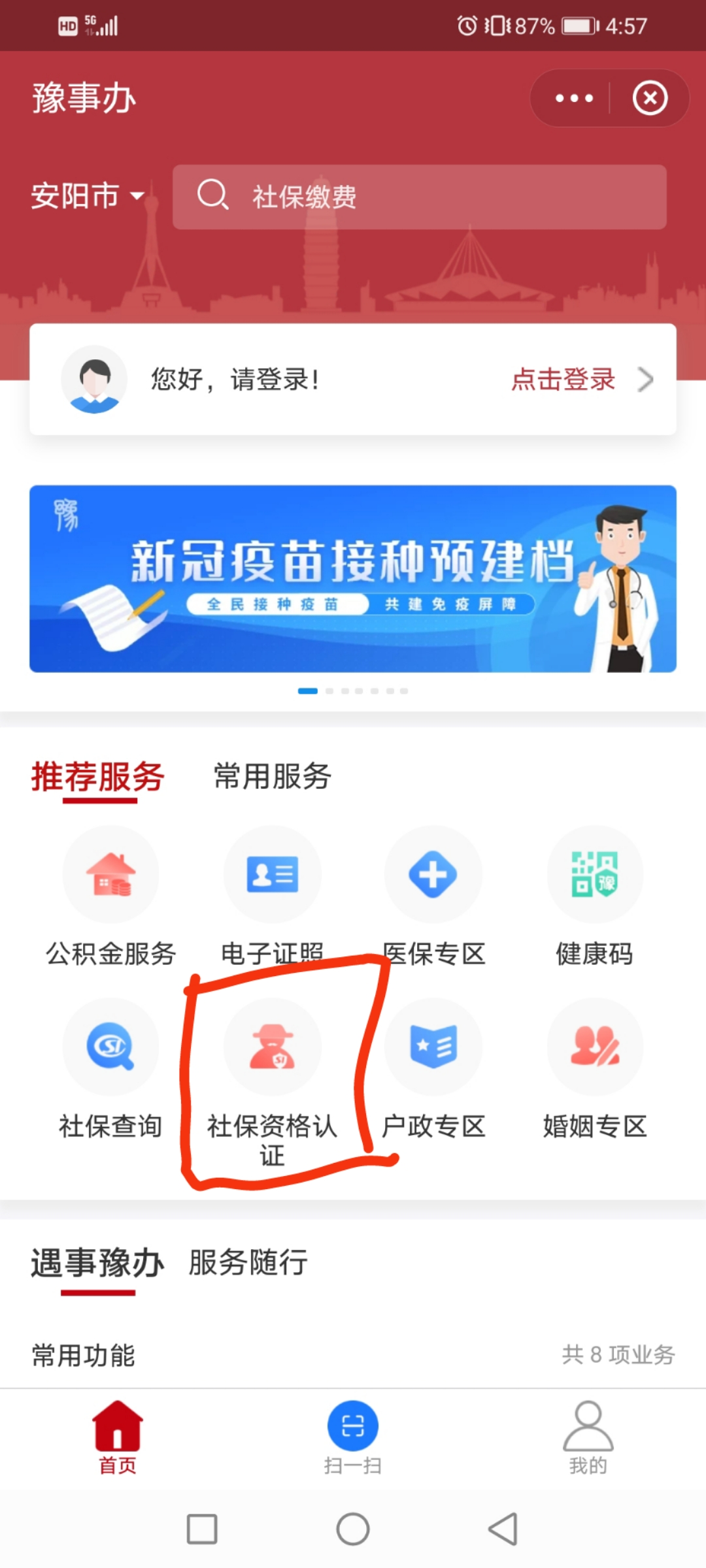
Task: Select the 推荐服务 tab
Action: click(98, 777)
